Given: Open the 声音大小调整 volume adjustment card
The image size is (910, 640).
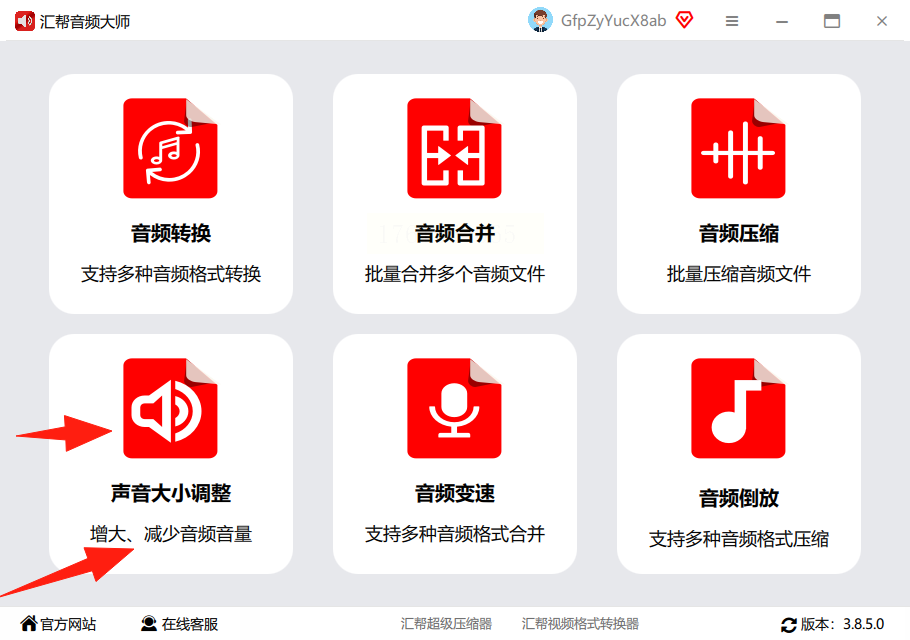Looking at the screenshot, I should (x=171, y=454).
